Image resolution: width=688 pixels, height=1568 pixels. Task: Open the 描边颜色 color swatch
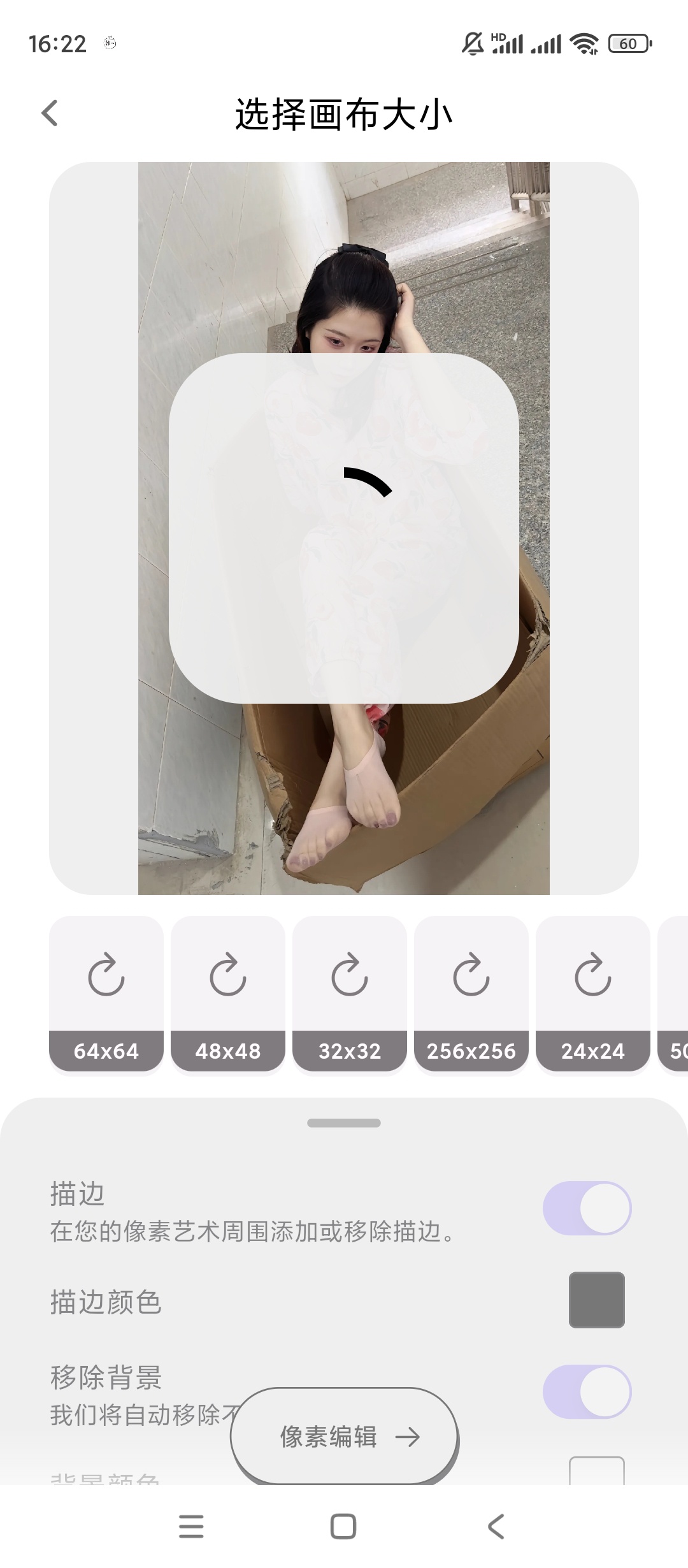click(x=596, y=1300)
